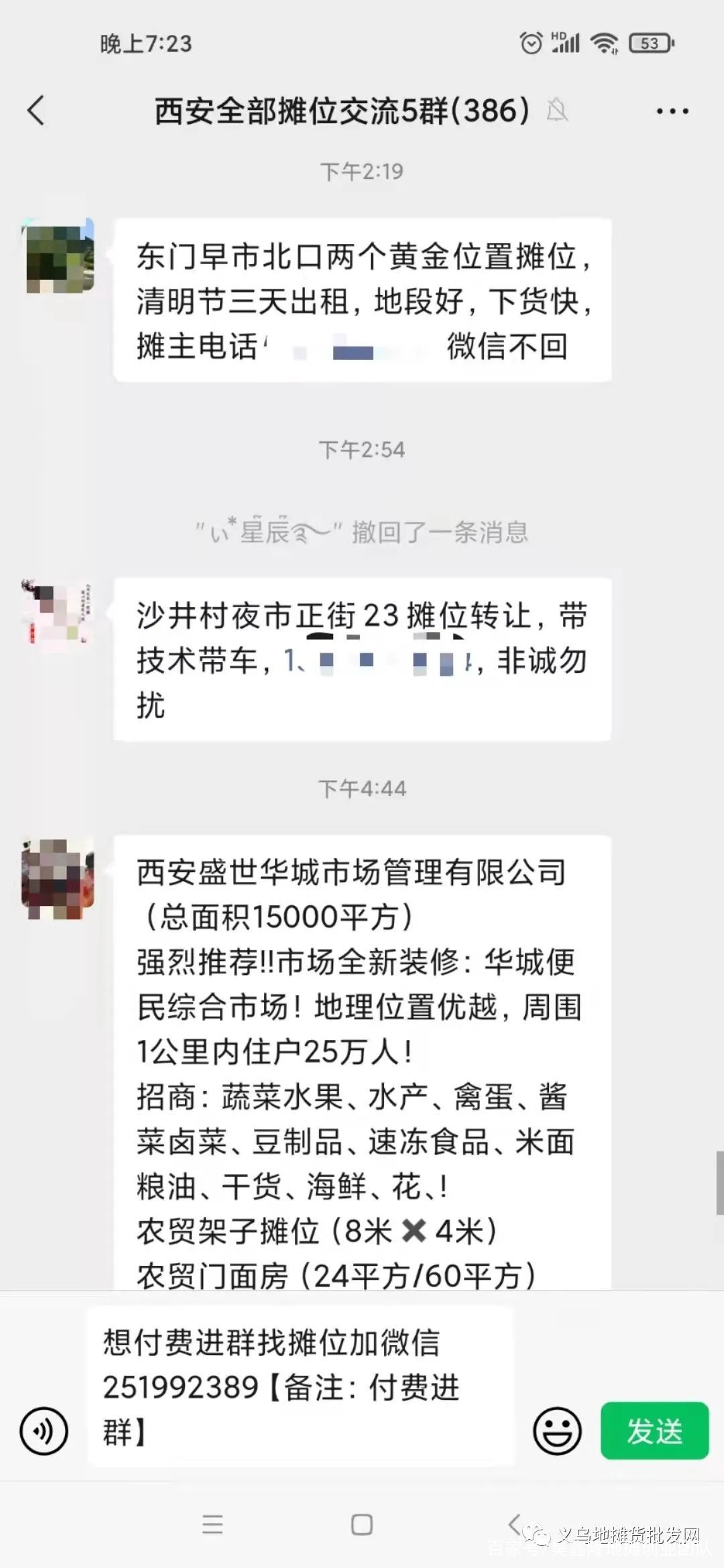The width and height of the screenshot is (724, 1568).
Task: Open avatar of 东门早市 message sender
Action: pyautogui.click(x=58, y=257)
